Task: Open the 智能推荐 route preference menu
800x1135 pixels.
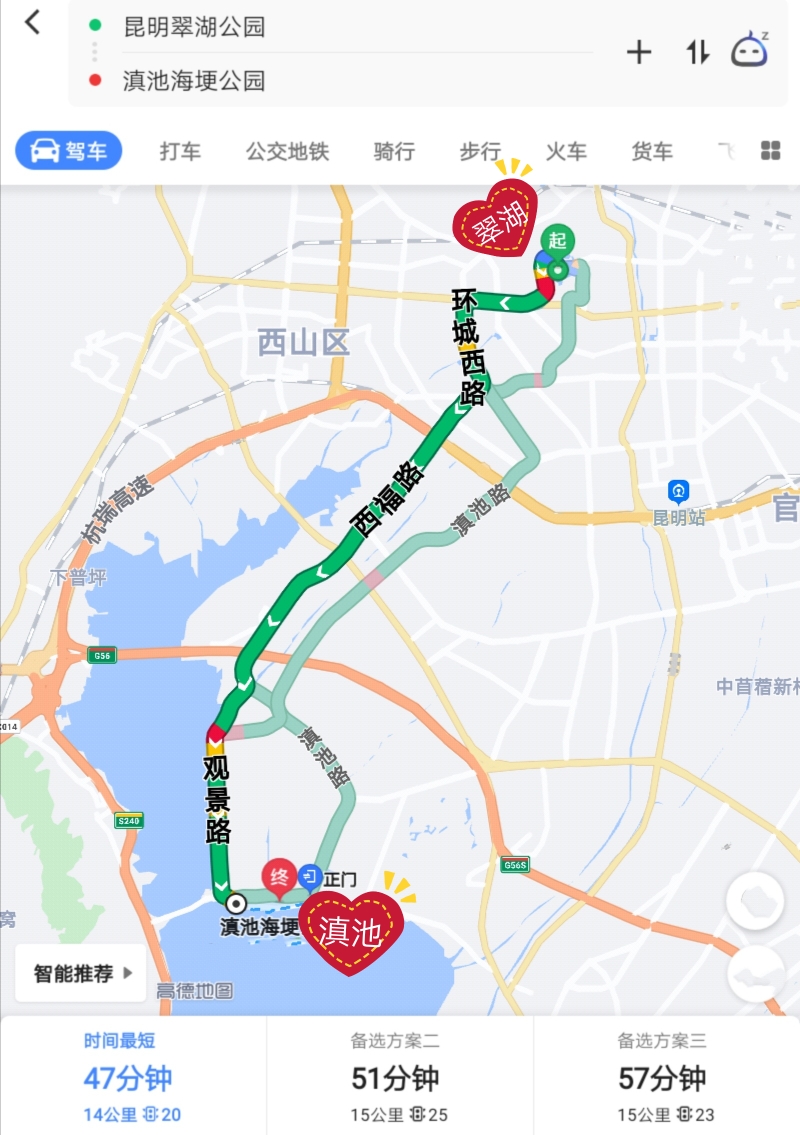Action: point(82,973)
